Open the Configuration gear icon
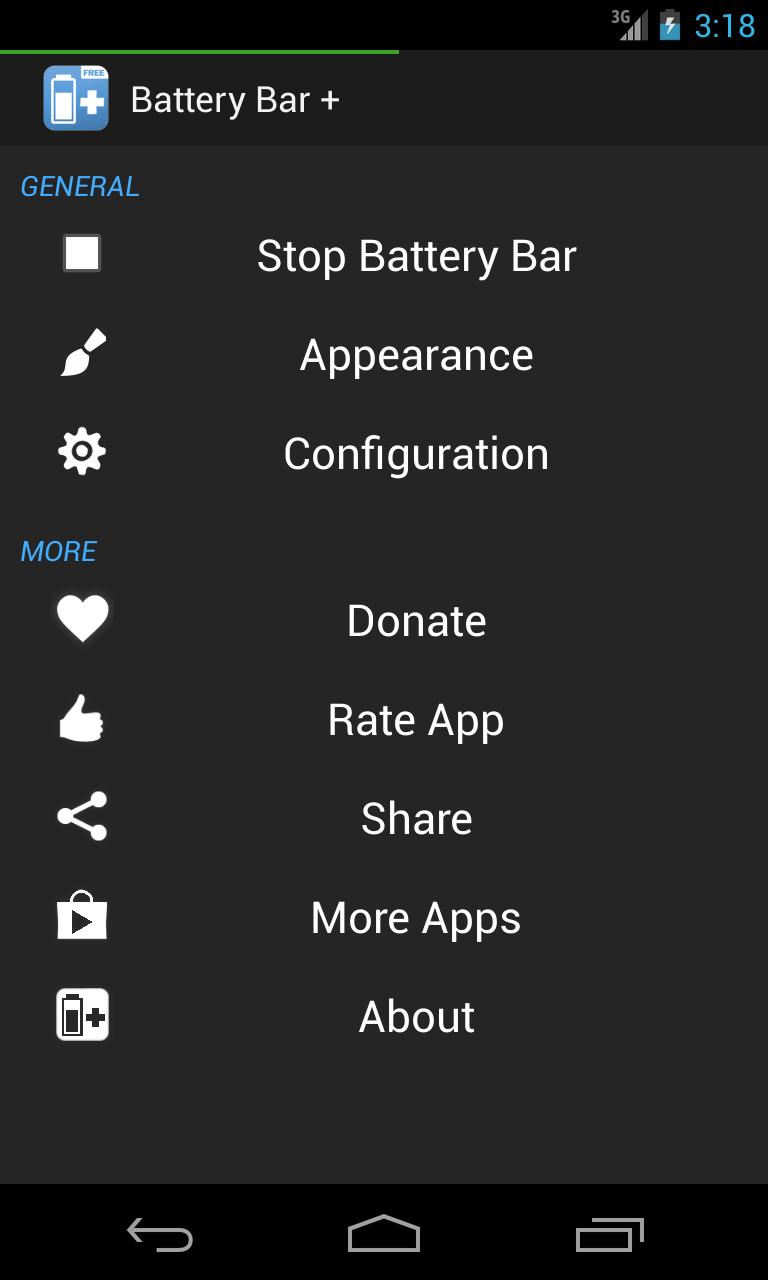 point(81,451)
